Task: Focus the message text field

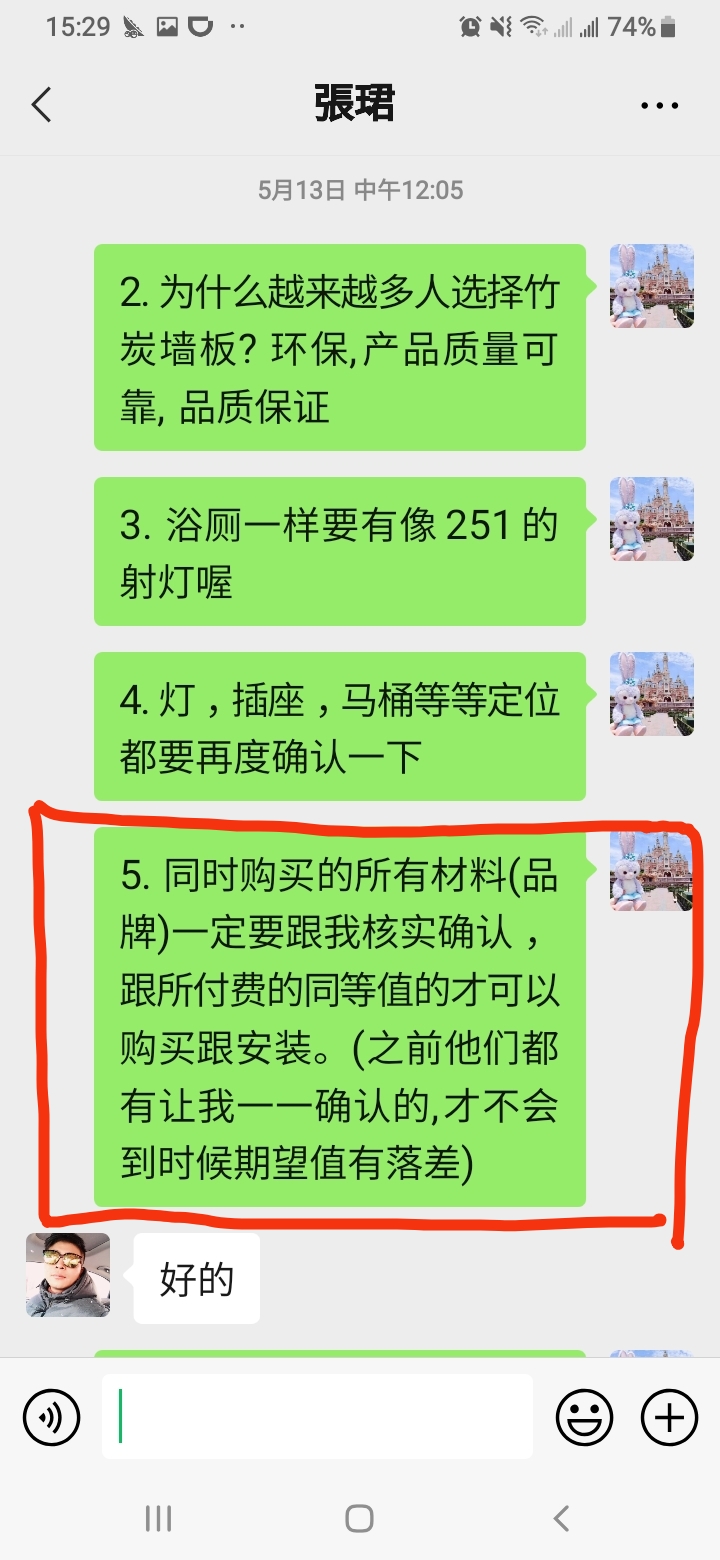Action: point(317,1417)
